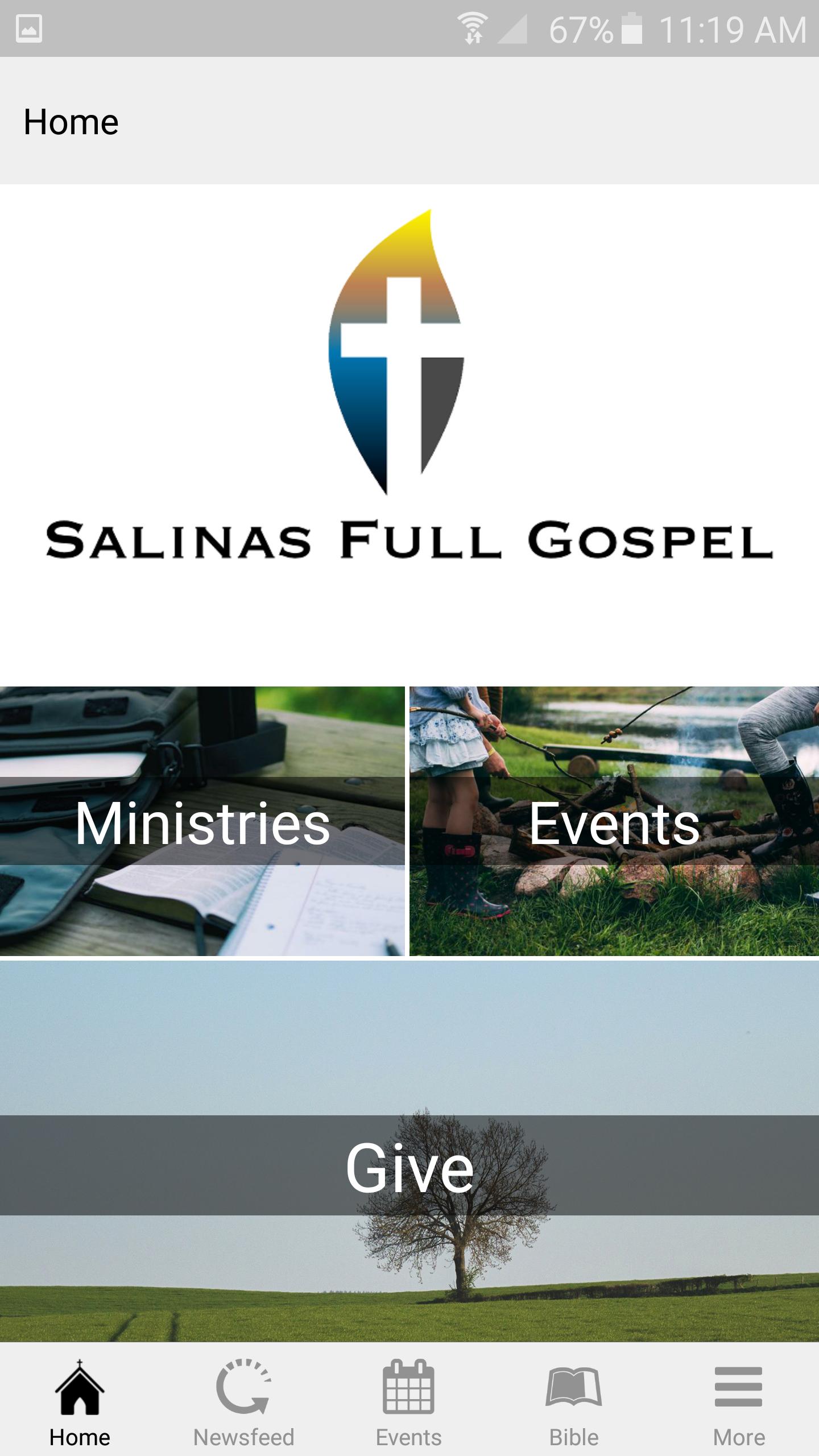
Task: Open the Ministries tile
Action: [202, 821]
